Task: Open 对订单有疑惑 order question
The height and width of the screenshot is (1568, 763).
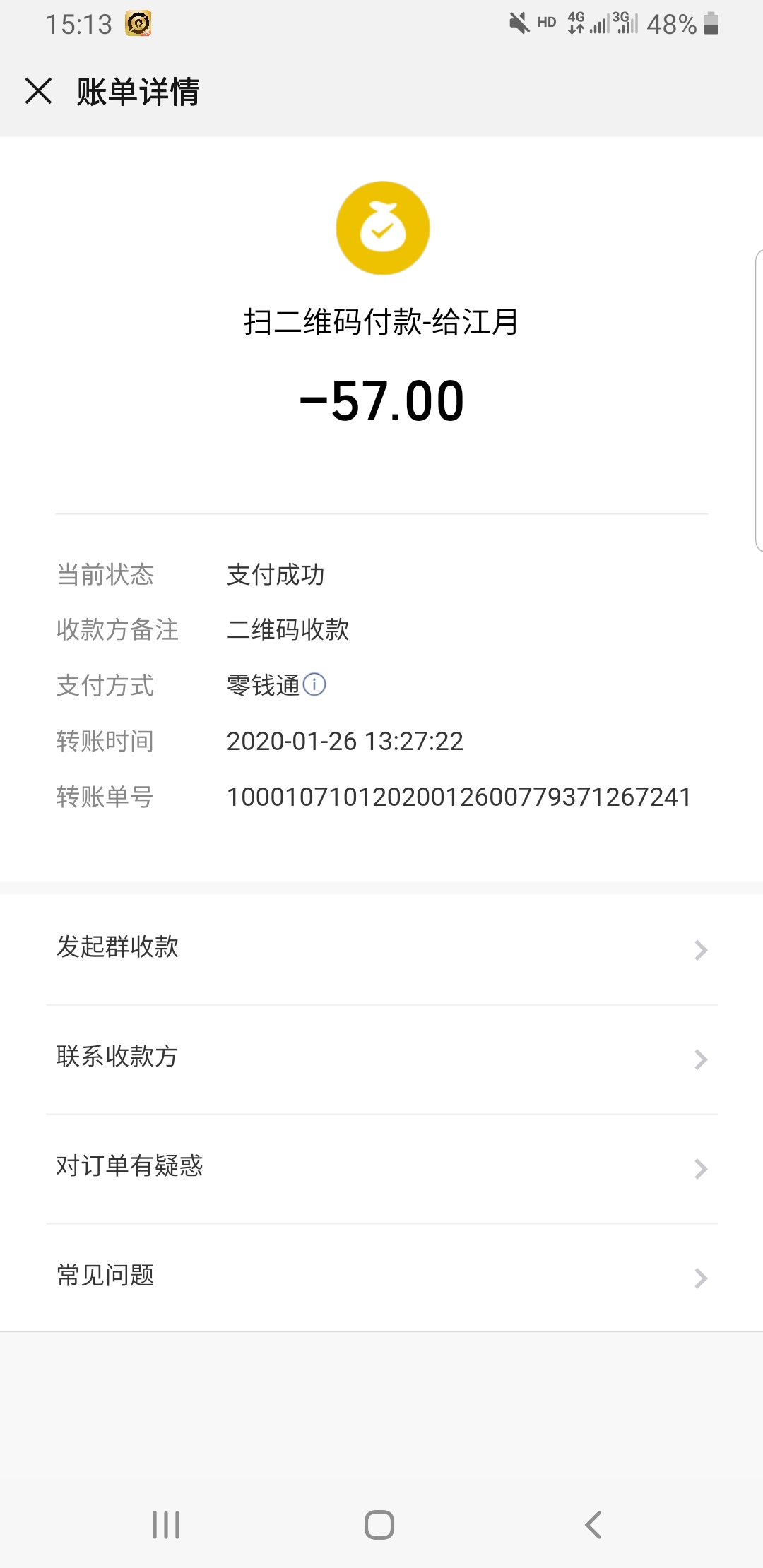Action: [381, 1168]
